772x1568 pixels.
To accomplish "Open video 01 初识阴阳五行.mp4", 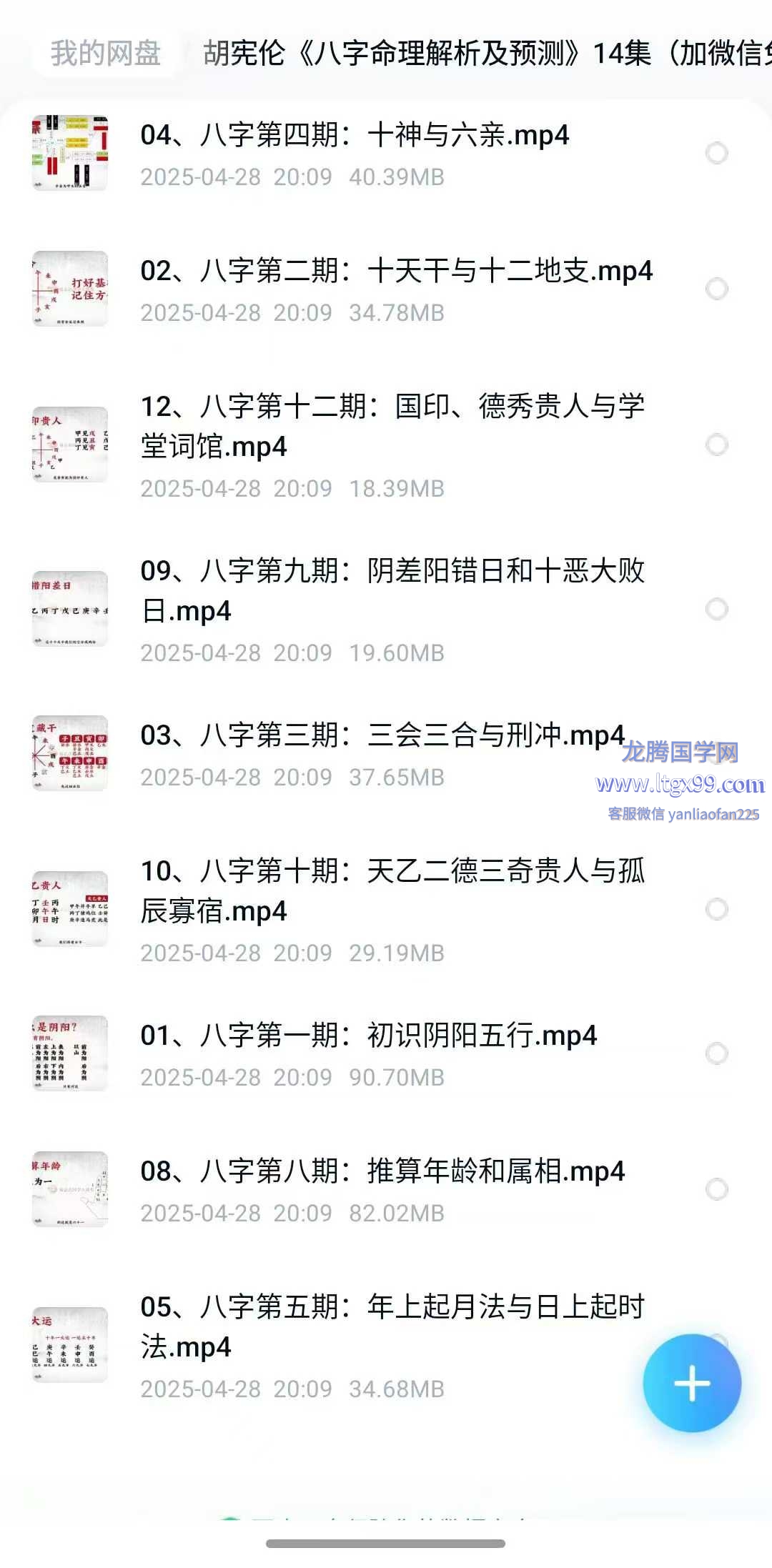I will coord(368,1036).
